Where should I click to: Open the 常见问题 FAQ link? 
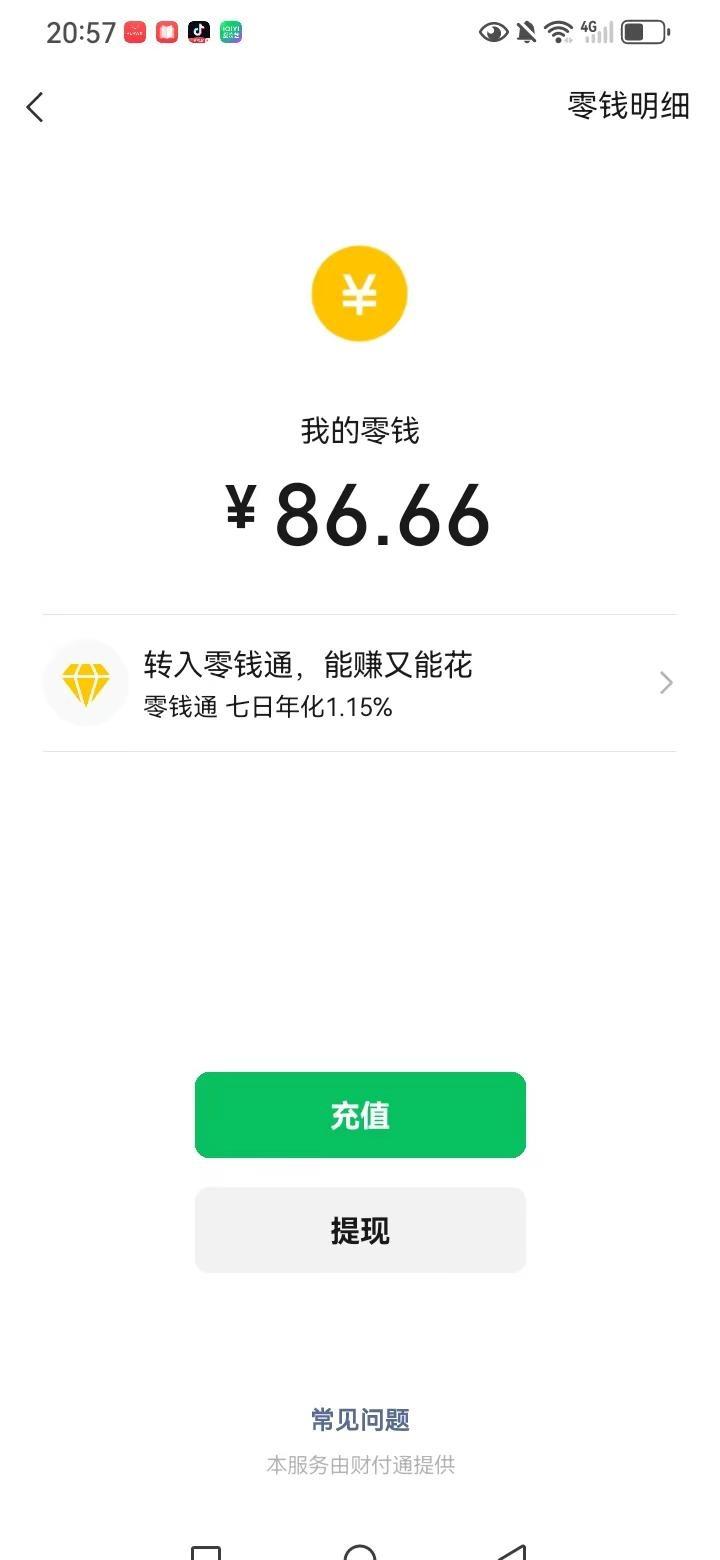pyautogui.click(x=360, y=1418)
